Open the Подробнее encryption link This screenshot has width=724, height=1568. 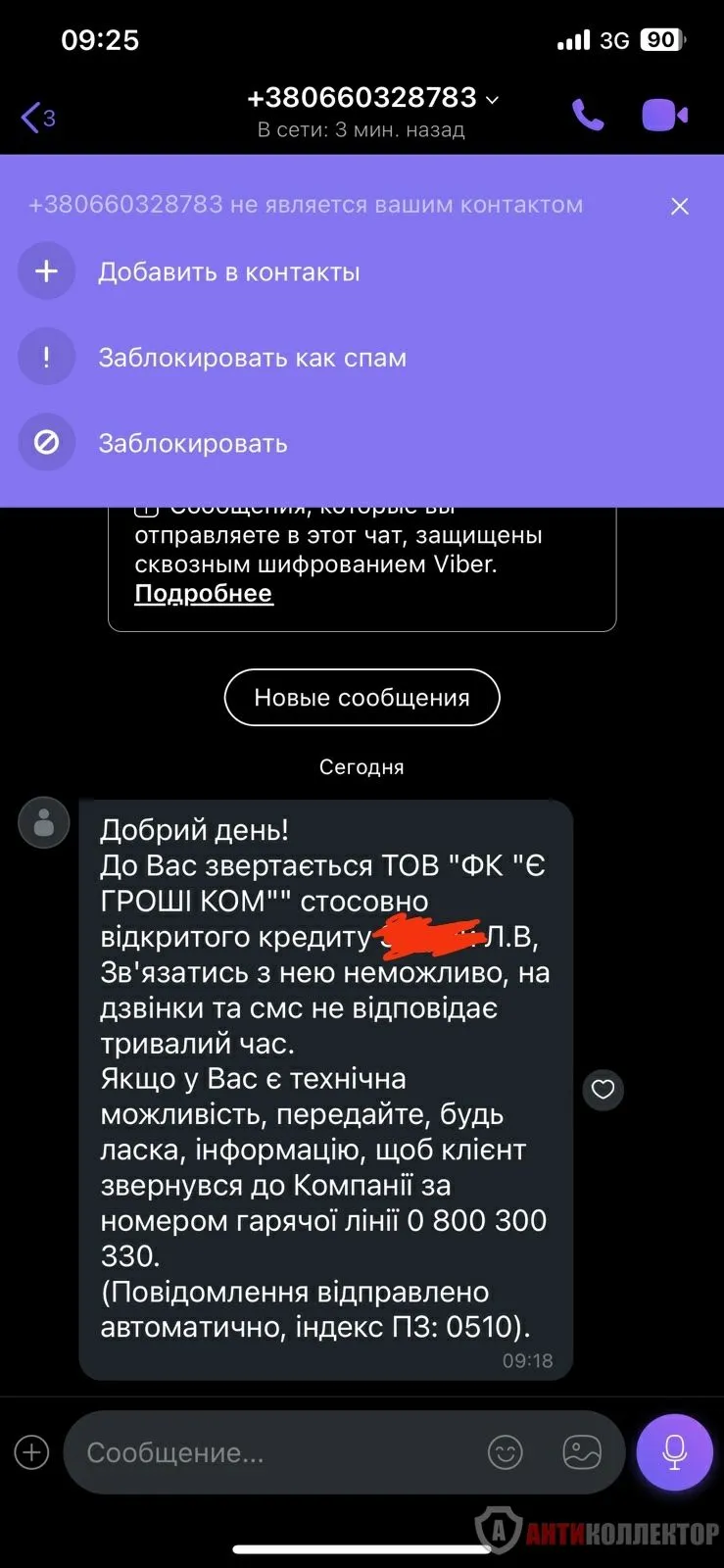click(x=203, y=593)
